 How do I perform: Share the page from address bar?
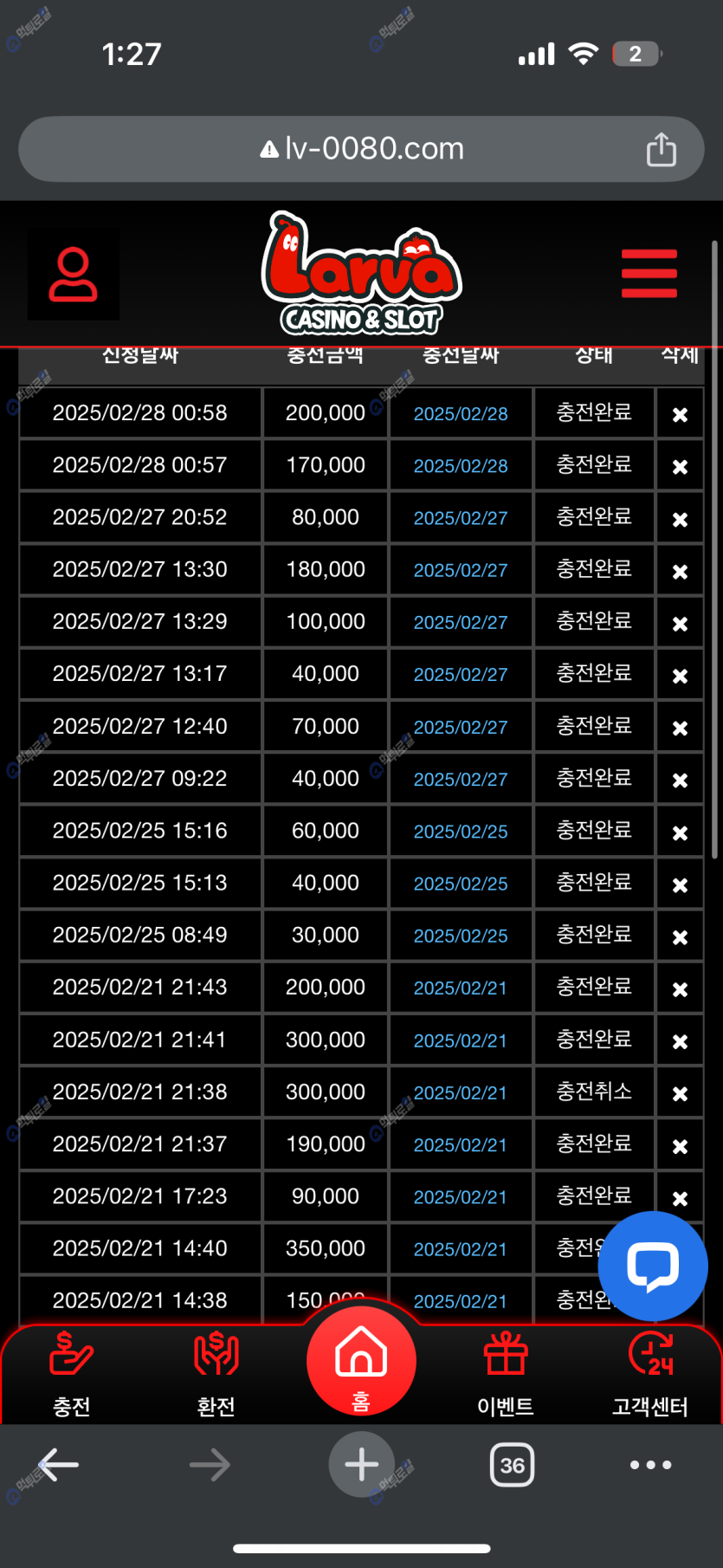click(x=662, y=149)
